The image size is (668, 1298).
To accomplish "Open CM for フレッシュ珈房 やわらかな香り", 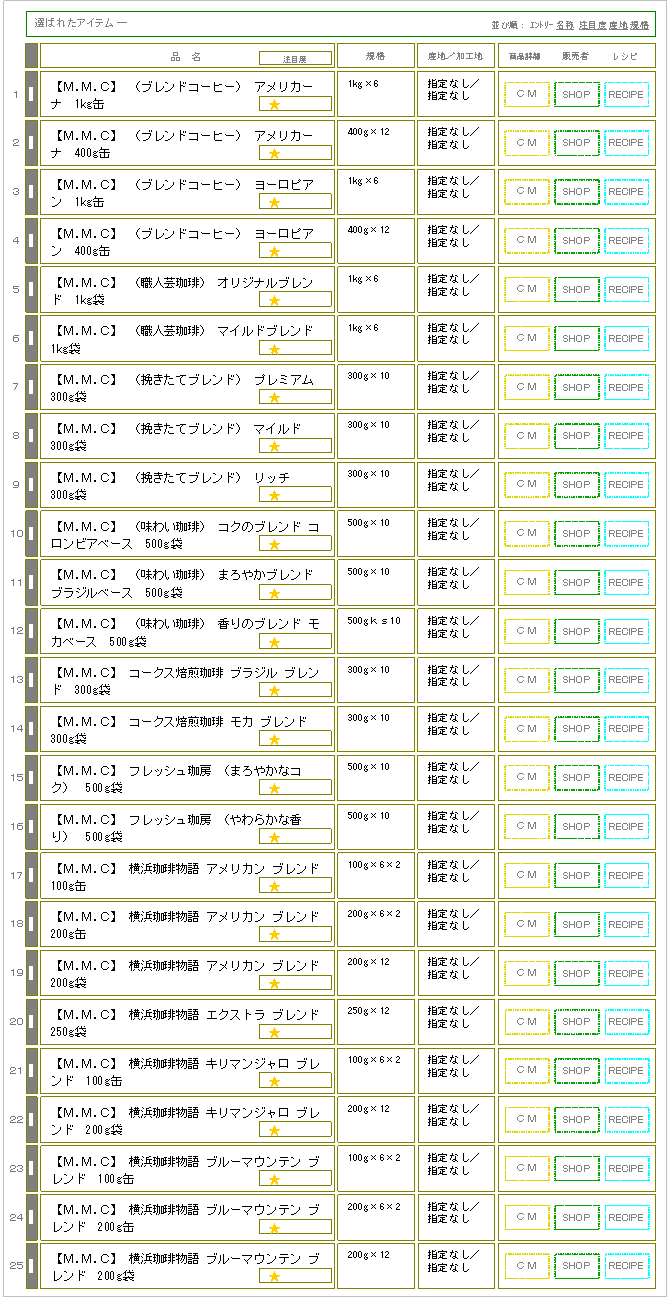I will [x=526, y=826].
